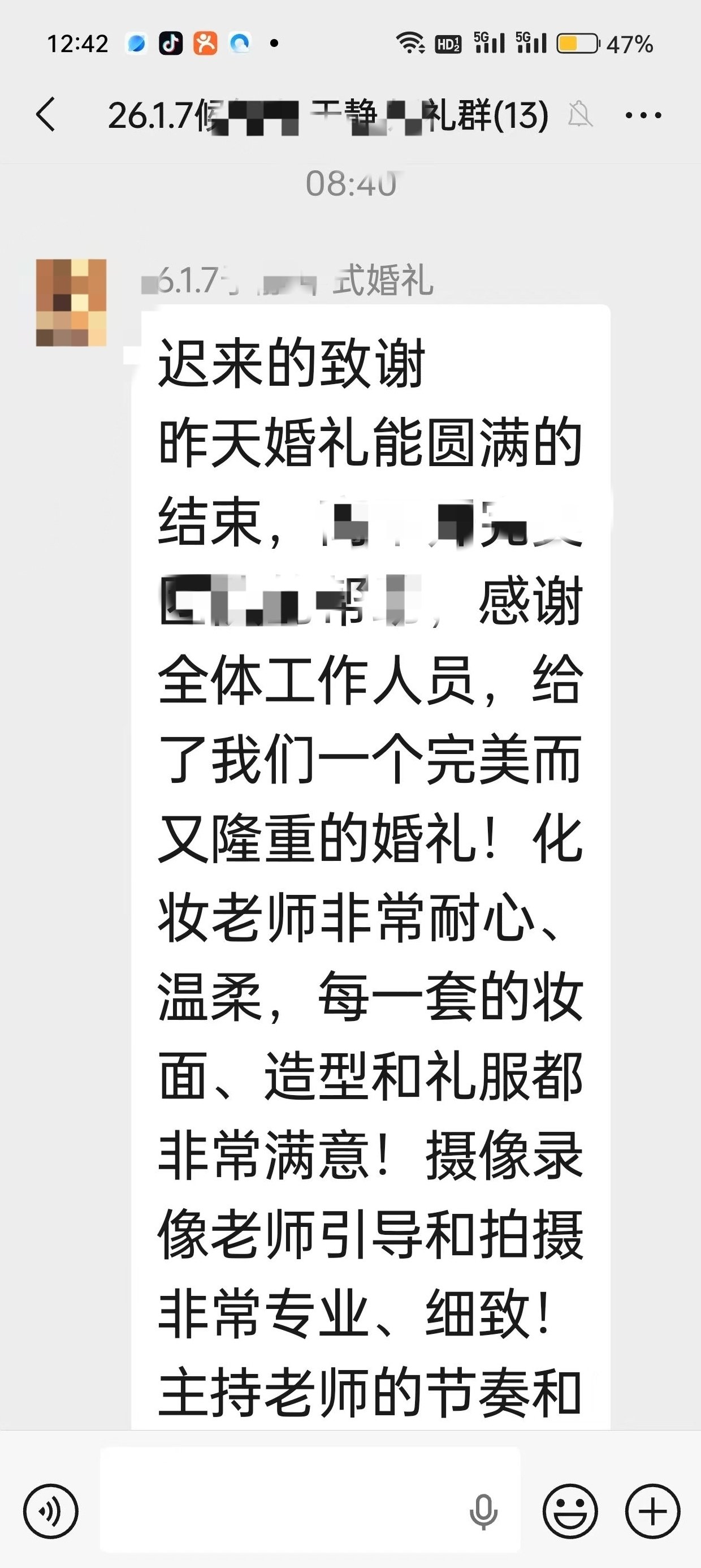Image resolution: width=701 pixels, height=1568 pixels.
Task: Tap the microphone icon in the input box
Action: tap(483, 1511)
